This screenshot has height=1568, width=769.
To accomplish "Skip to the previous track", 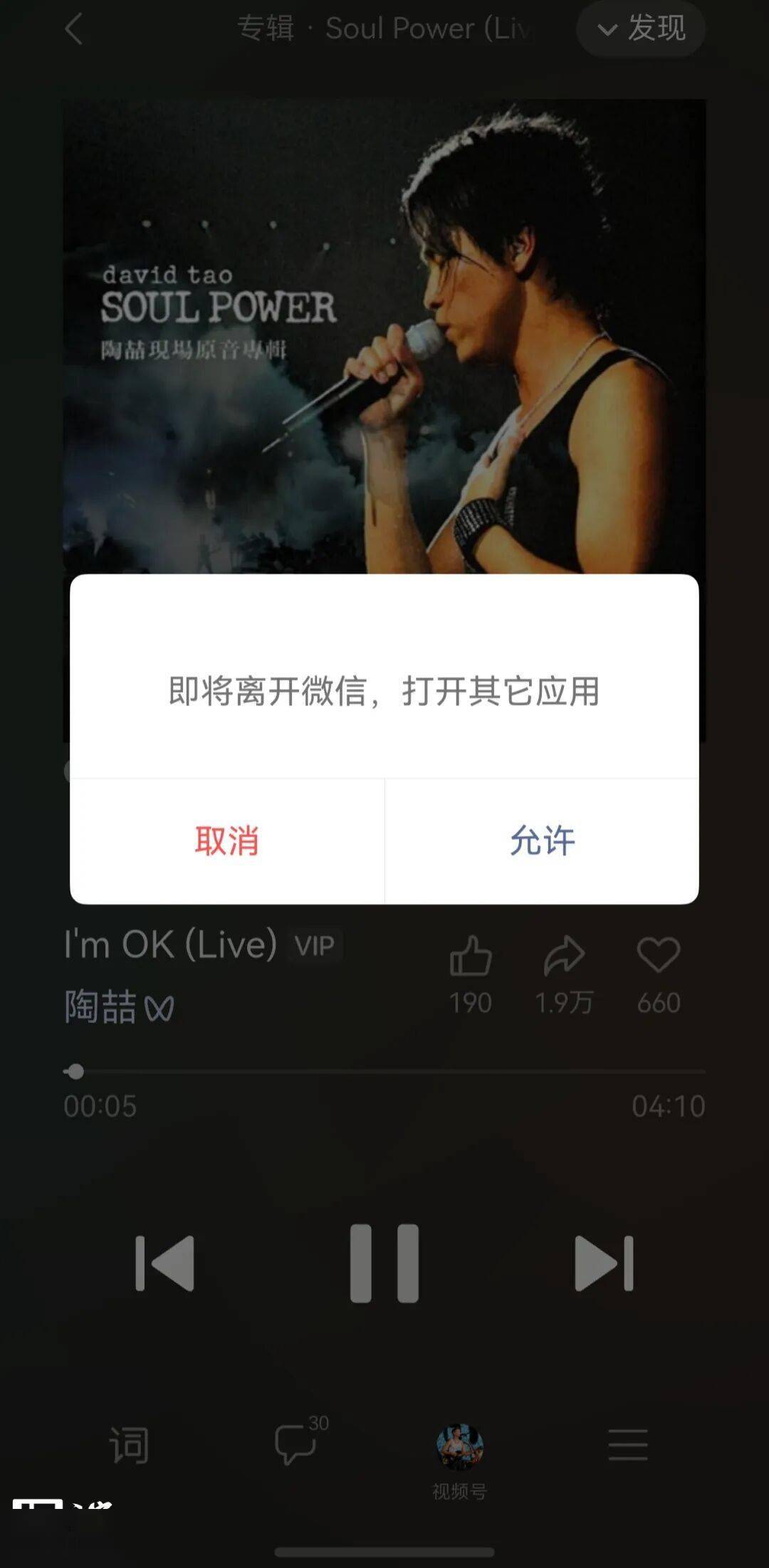I will (x=165, y=1263).
